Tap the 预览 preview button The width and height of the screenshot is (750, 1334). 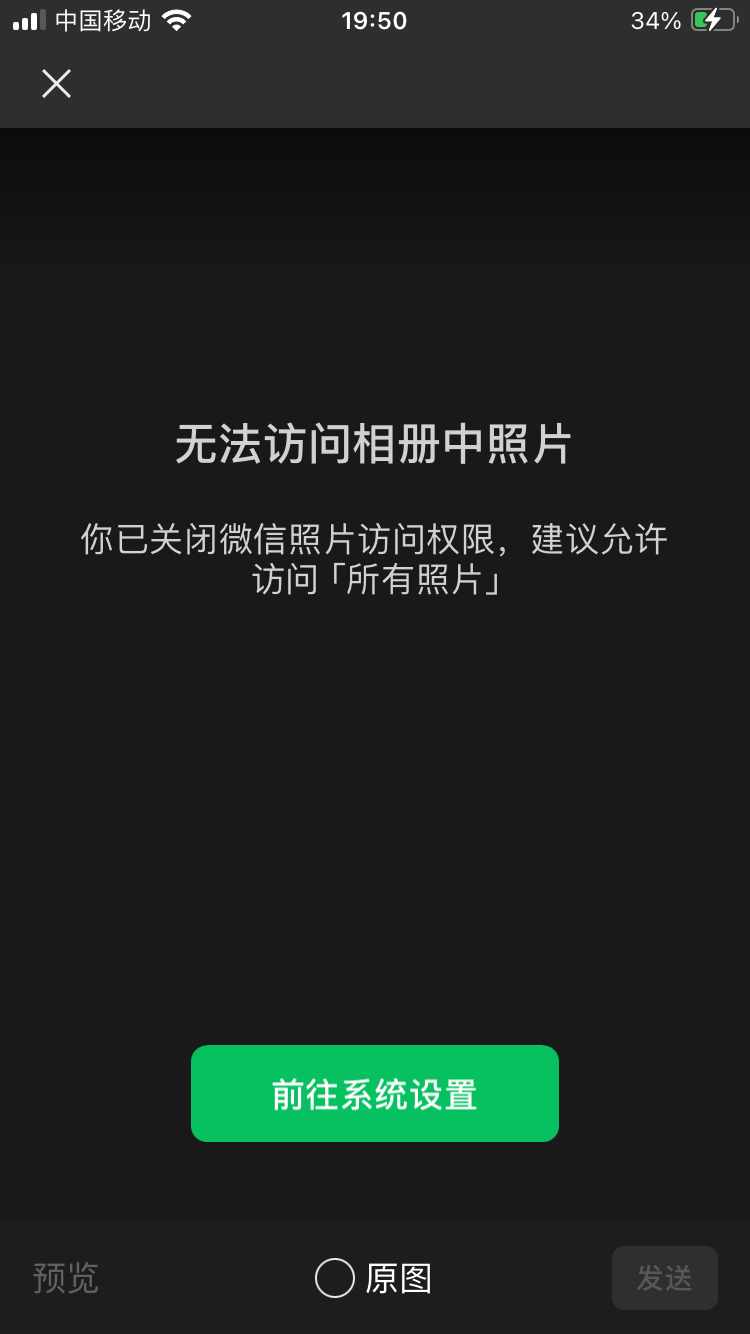(x=66, y=1278)
